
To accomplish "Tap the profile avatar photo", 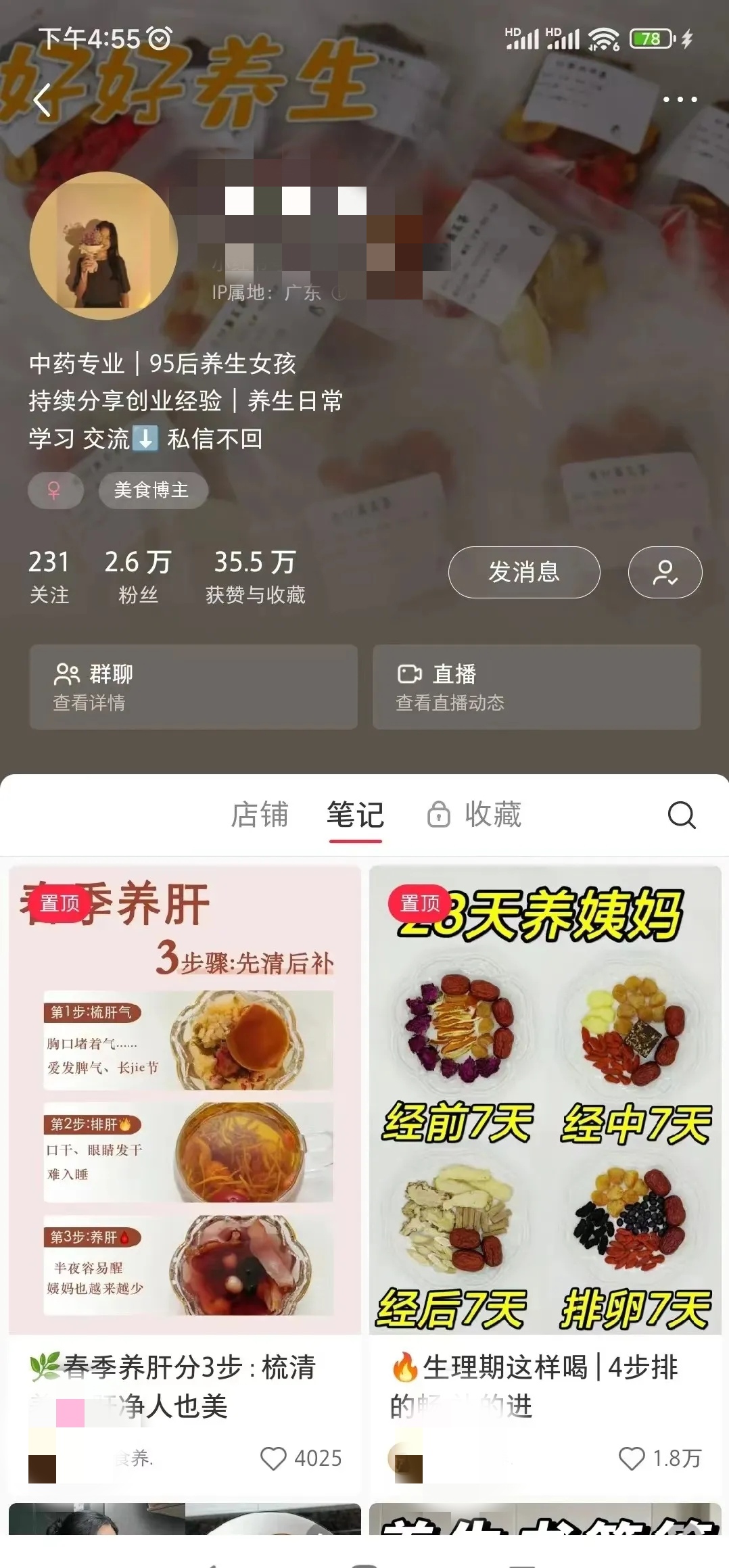I will 103,245.
